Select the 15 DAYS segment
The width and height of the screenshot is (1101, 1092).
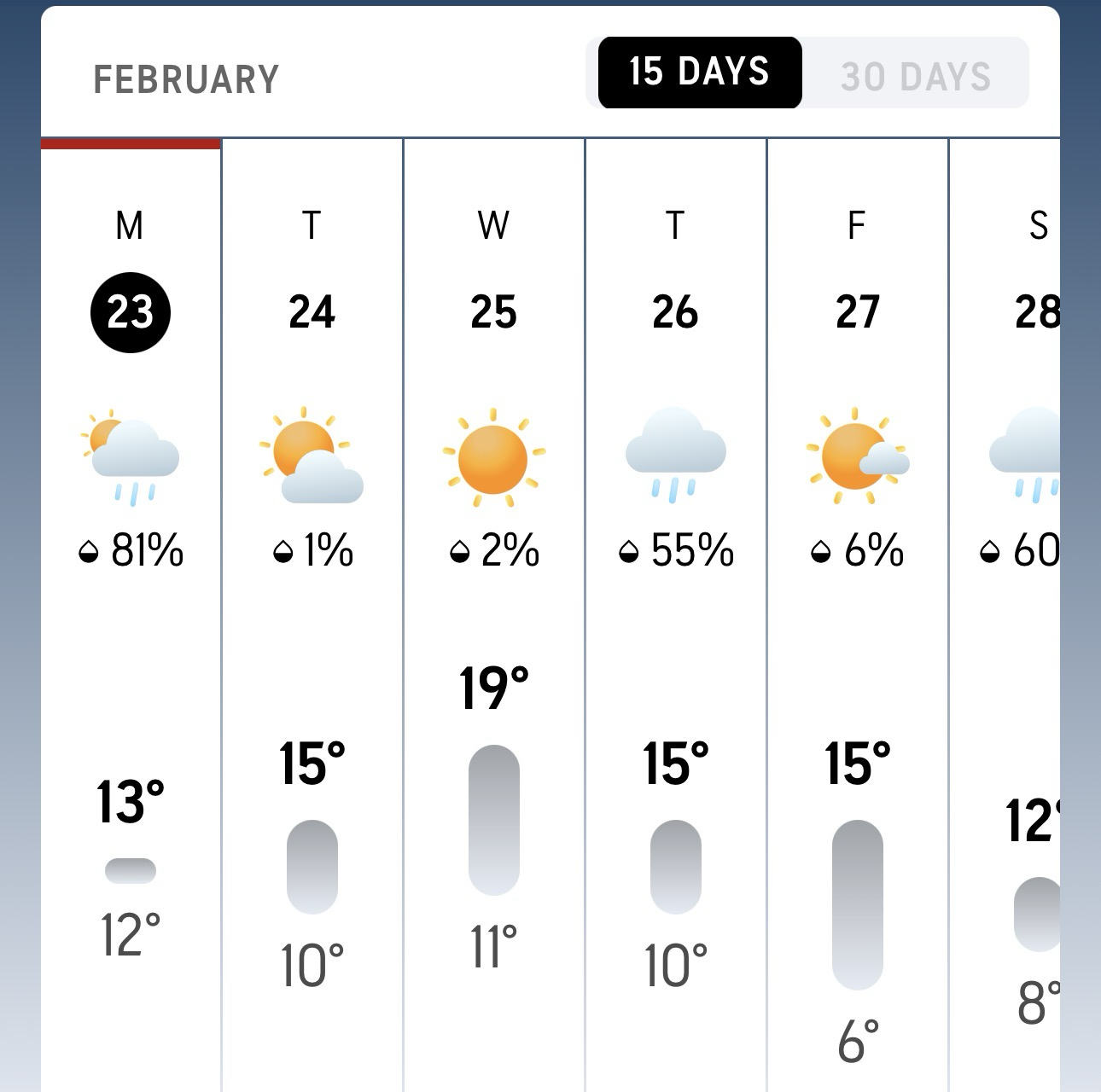[x=699, y=73]
